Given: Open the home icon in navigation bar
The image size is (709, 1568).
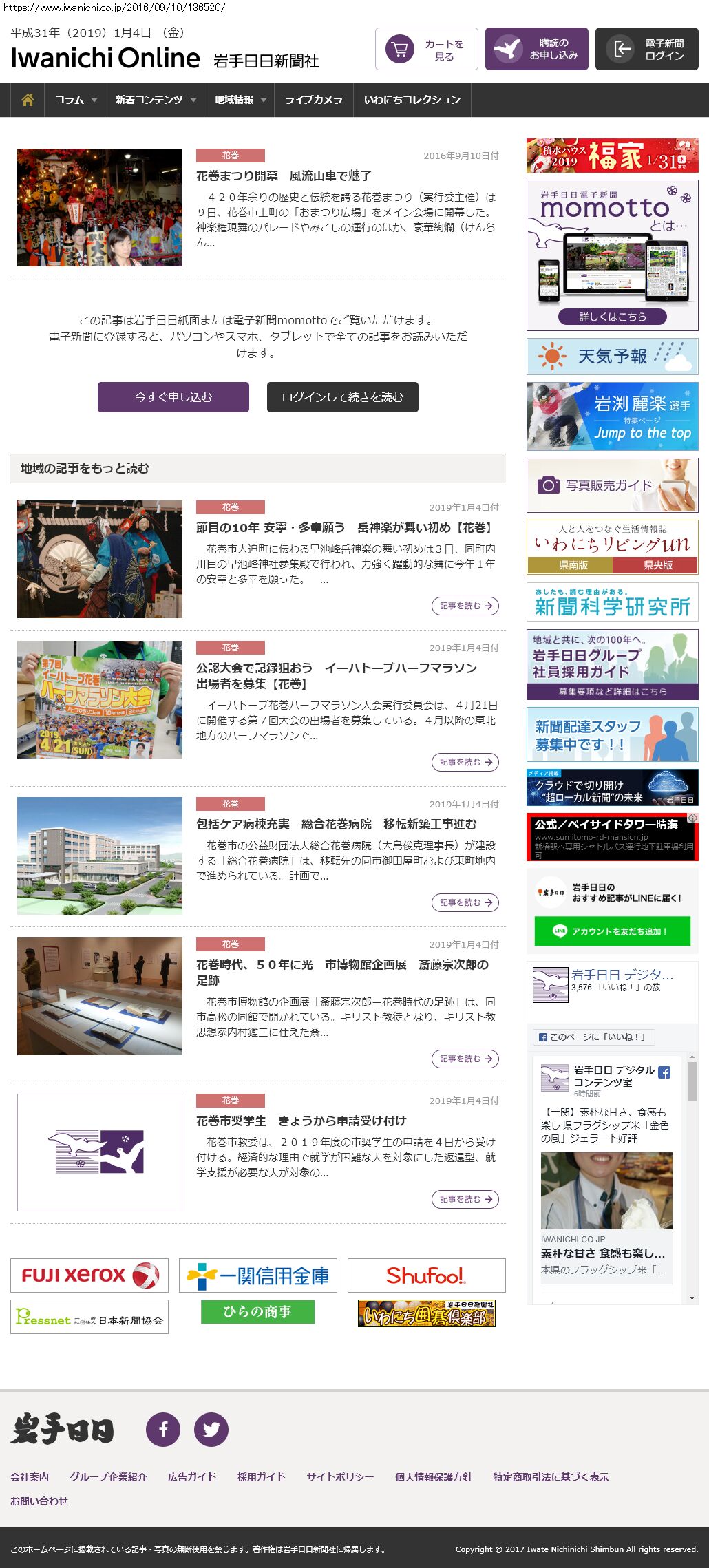Looking at the screenshot, I should click(28, 100).
